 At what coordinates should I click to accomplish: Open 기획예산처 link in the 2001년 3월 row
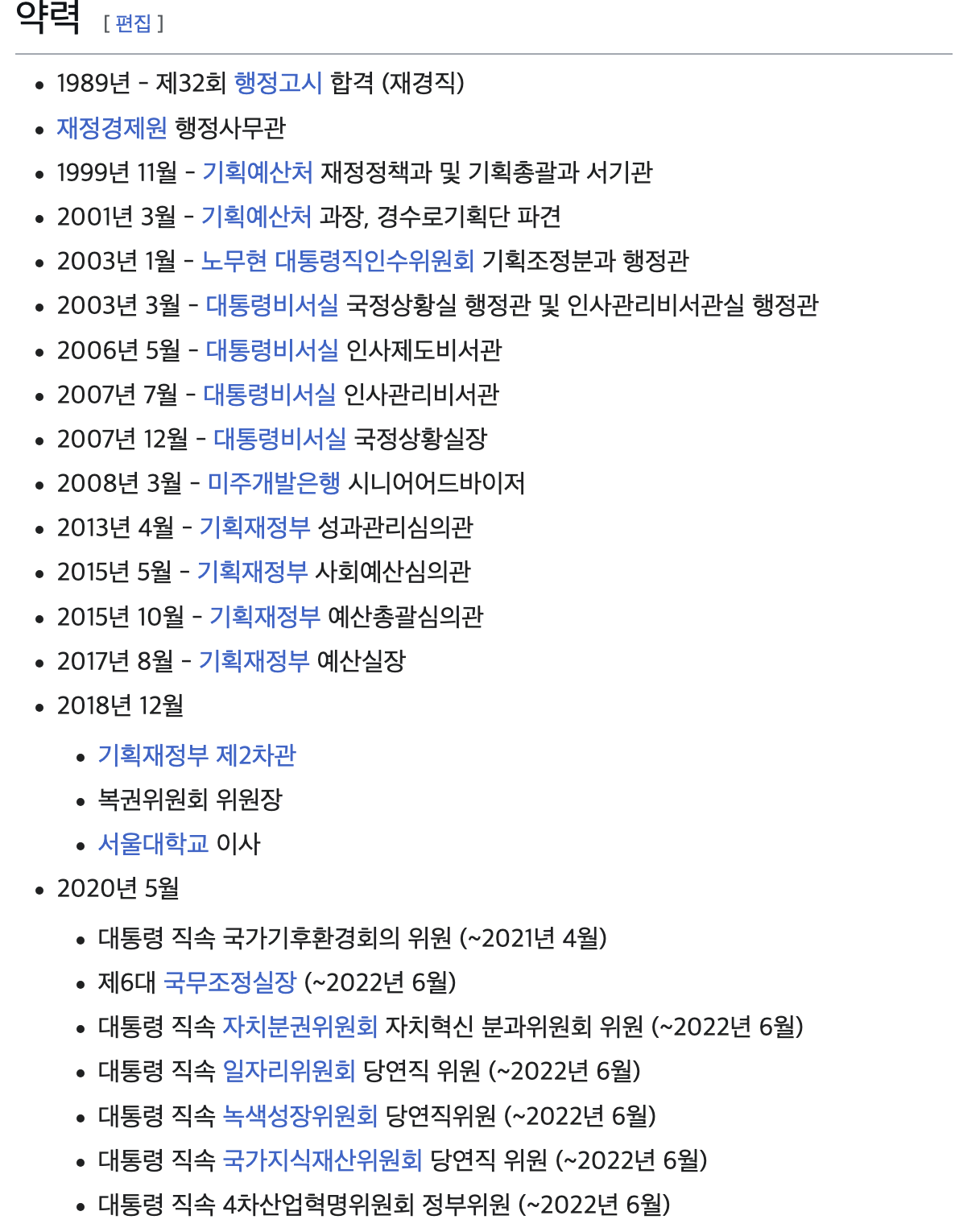255,216
